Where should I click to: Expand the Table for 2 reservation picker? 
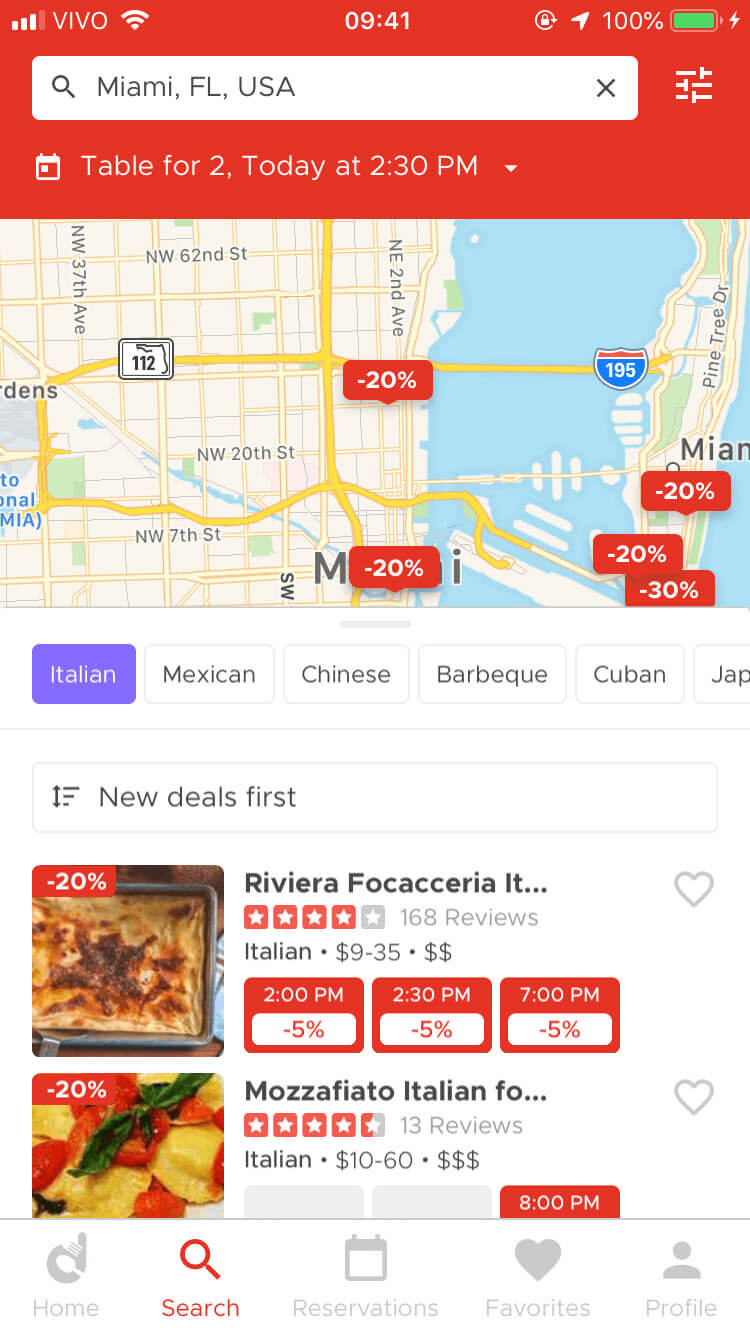[277, 166]
